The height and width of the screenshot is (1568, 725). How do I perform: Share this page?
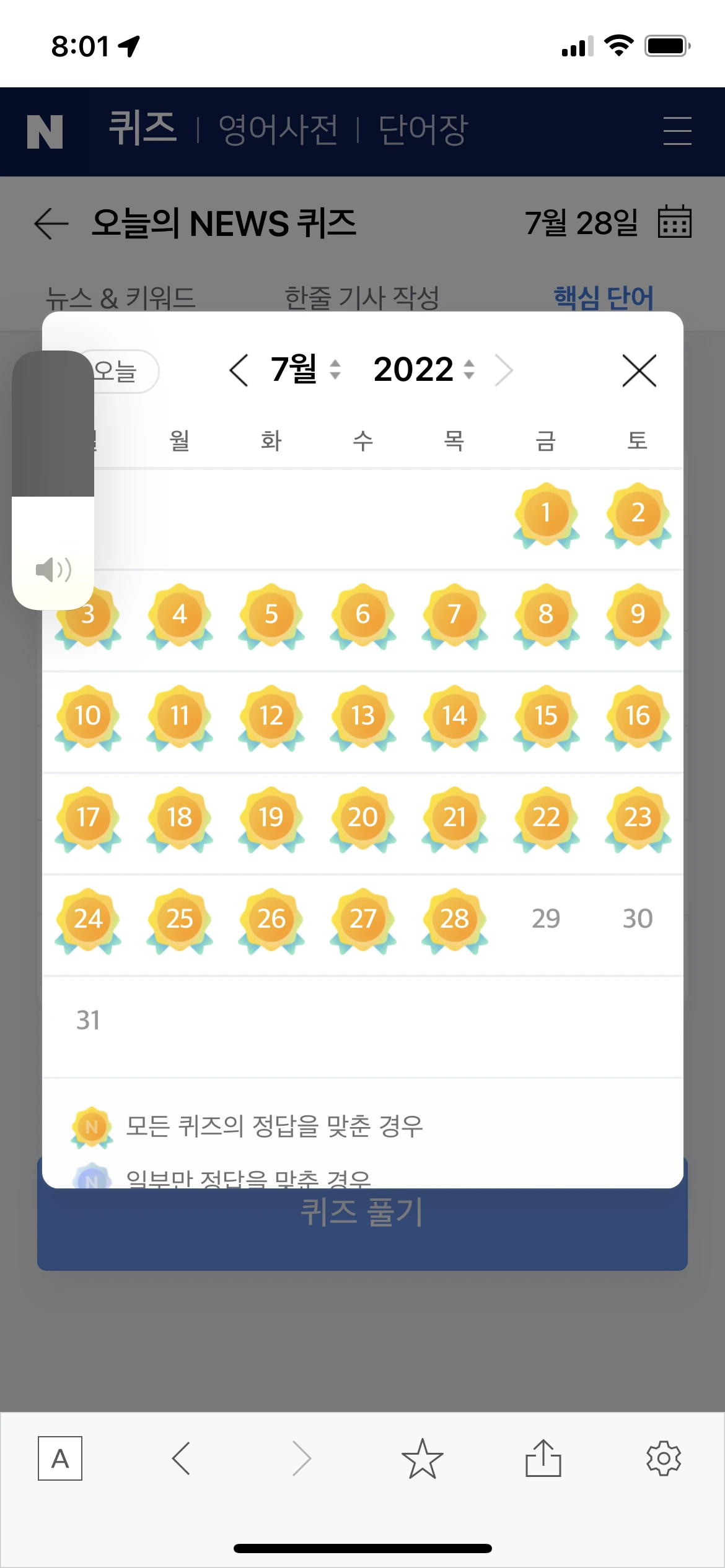543,1458
